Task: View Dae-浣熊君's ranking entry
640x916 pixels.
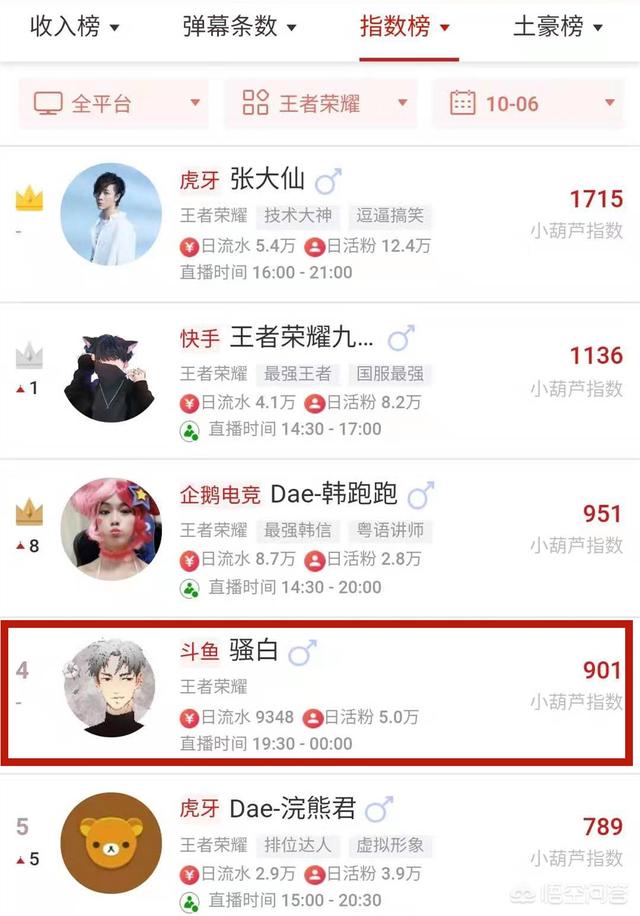Action: coord(320,848)
